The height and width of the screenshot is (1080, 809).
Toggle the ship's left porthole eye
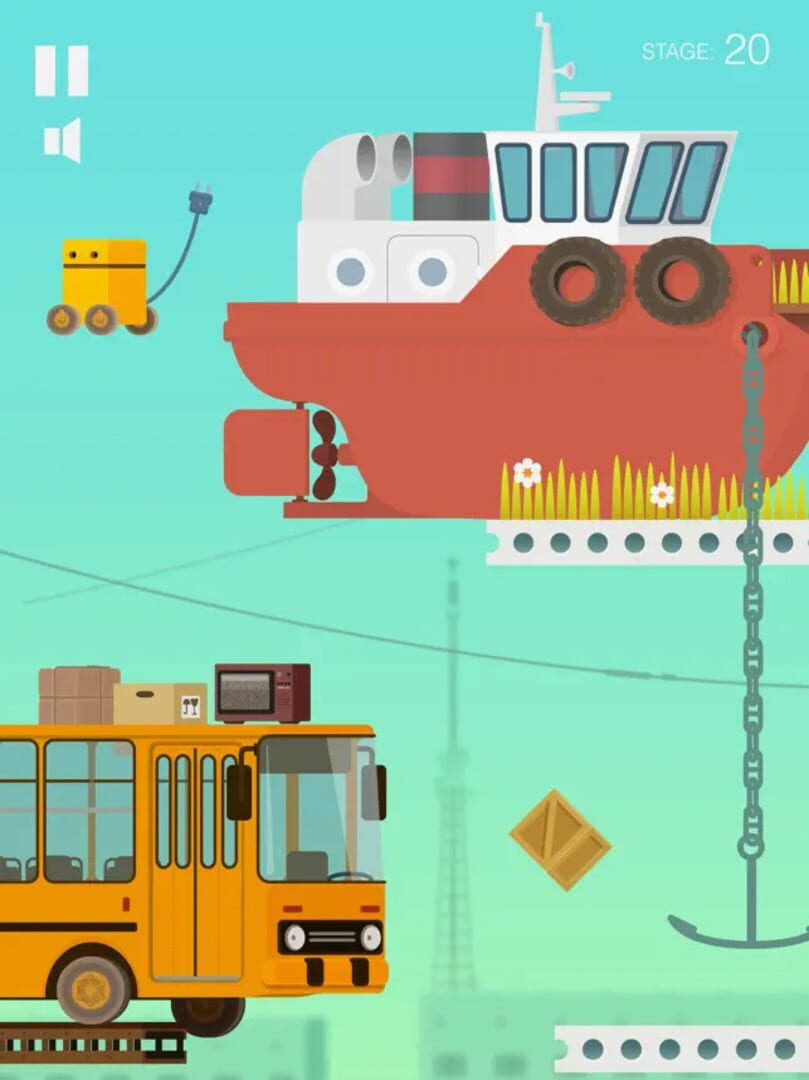(352, 272)
